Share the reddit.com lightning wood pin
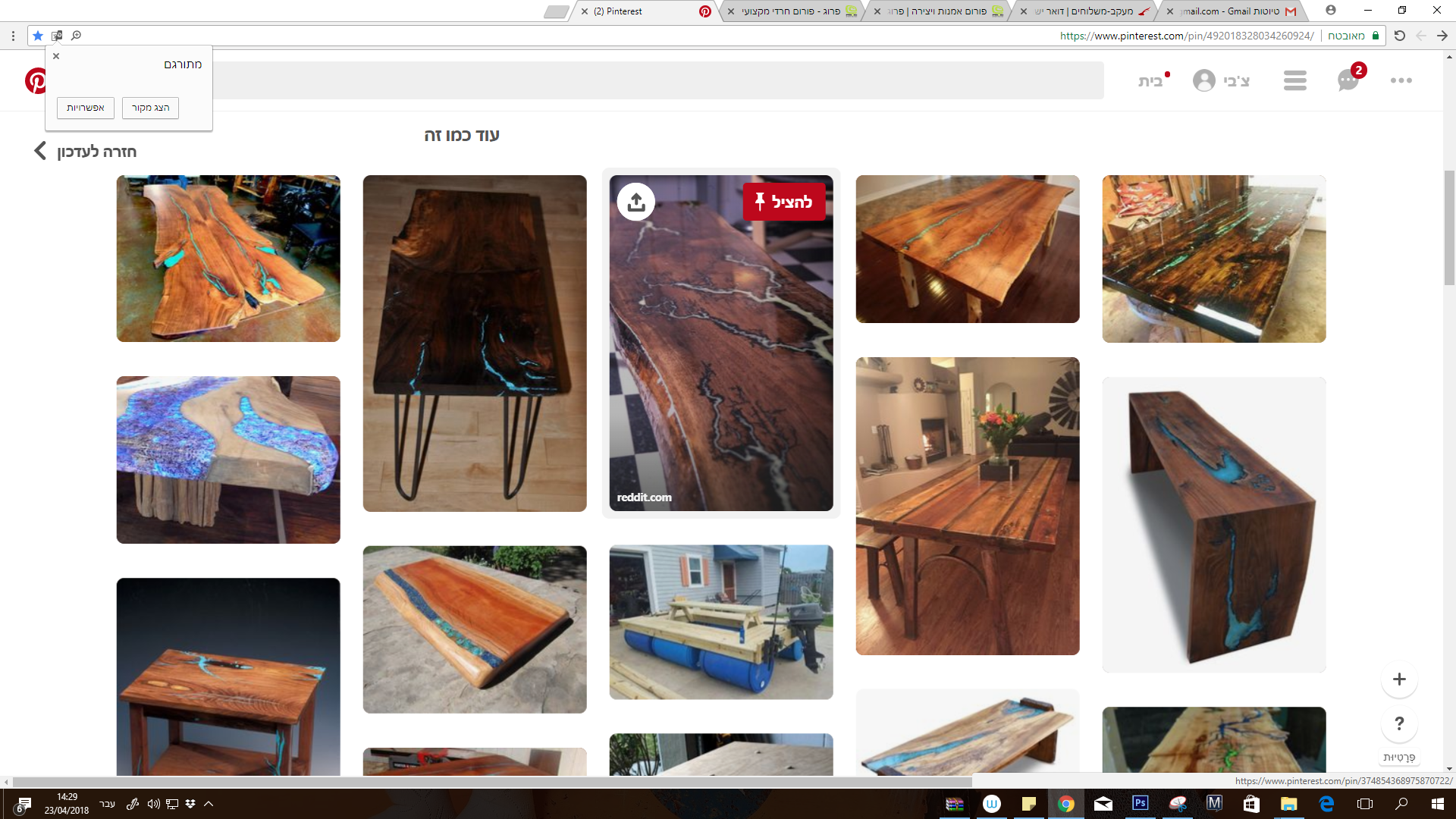Image resolution: width=1456 pixels, height=819 pixels. [635, 202]
